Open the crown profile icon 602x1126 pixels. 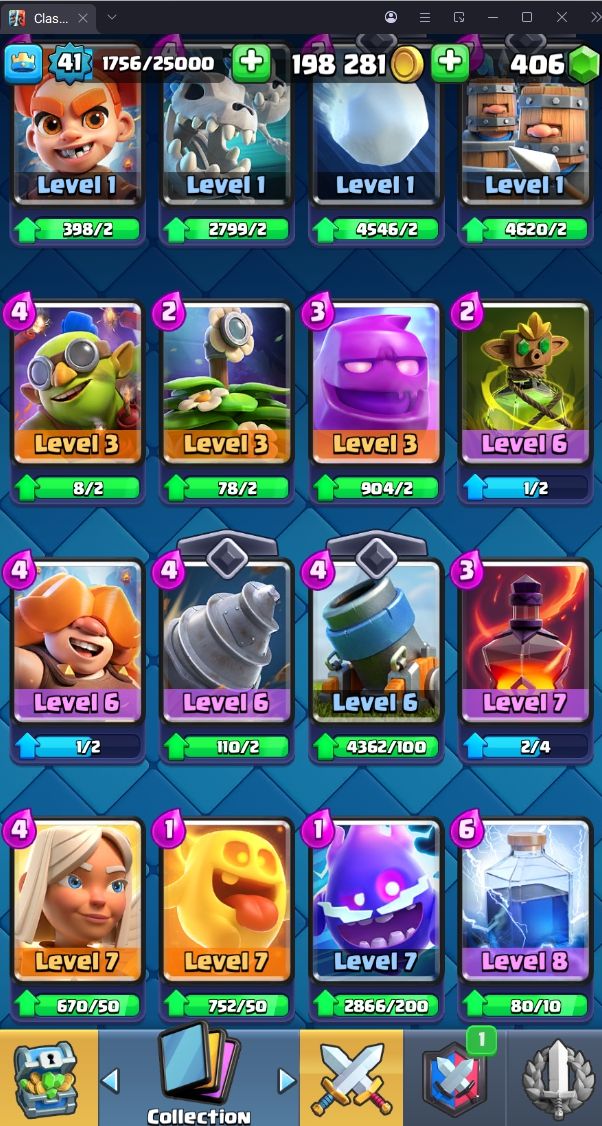(22, 64)
